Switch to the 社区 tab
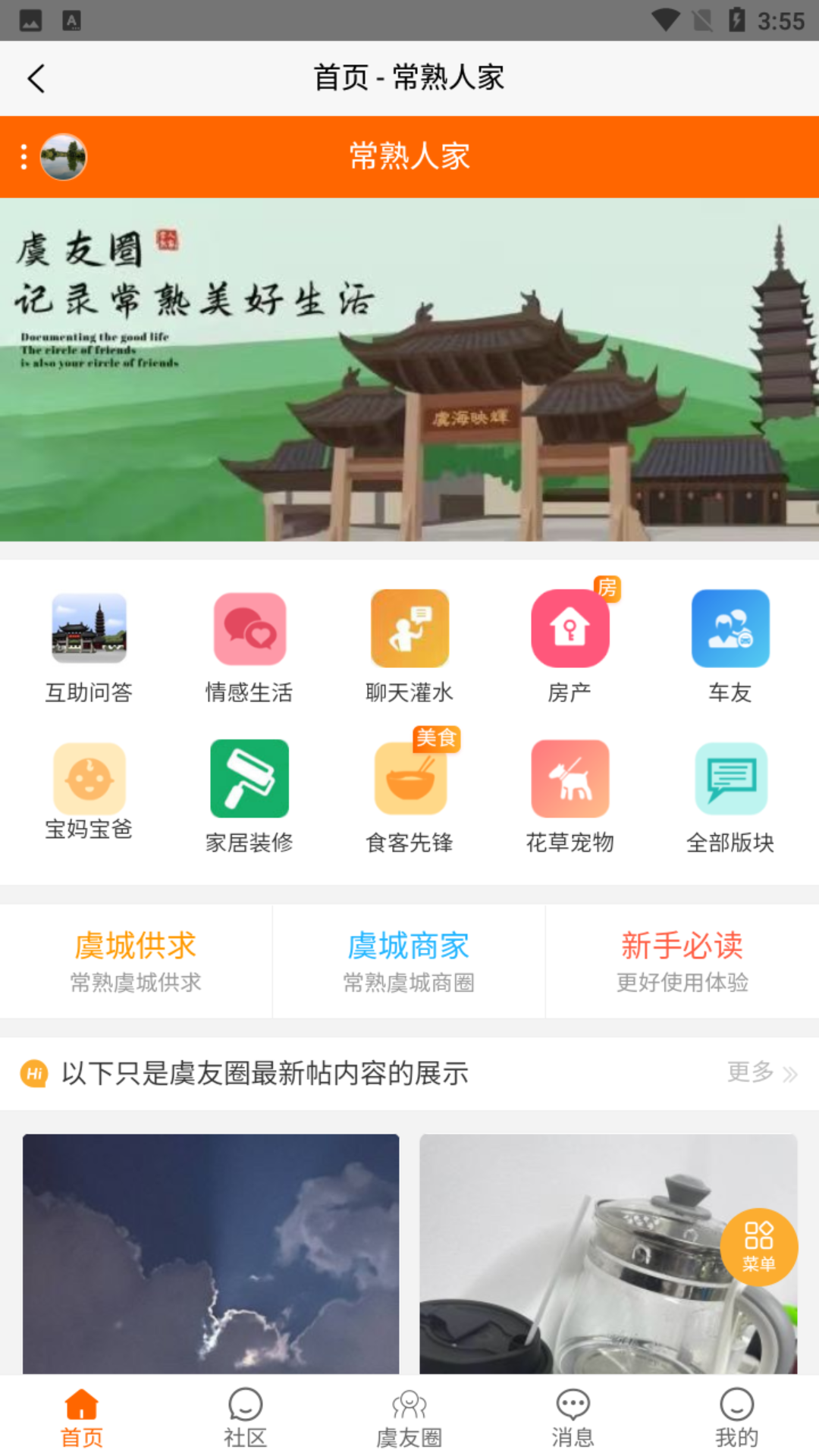The height and width of the screenshot is (1456, 819). click(246, 1417)
